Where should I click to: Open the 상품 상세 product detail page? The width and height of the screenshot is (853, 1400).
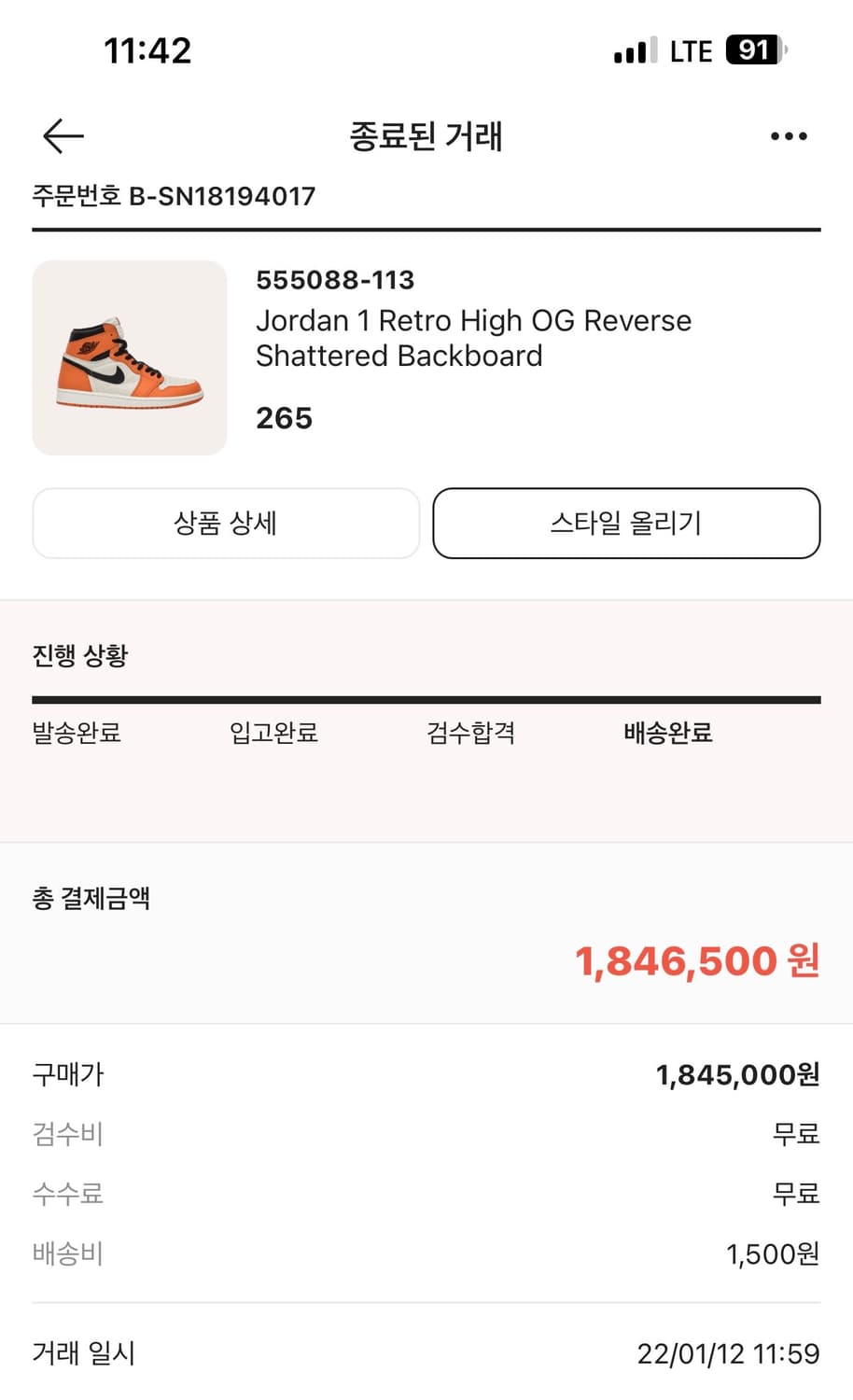click(226, 524)
